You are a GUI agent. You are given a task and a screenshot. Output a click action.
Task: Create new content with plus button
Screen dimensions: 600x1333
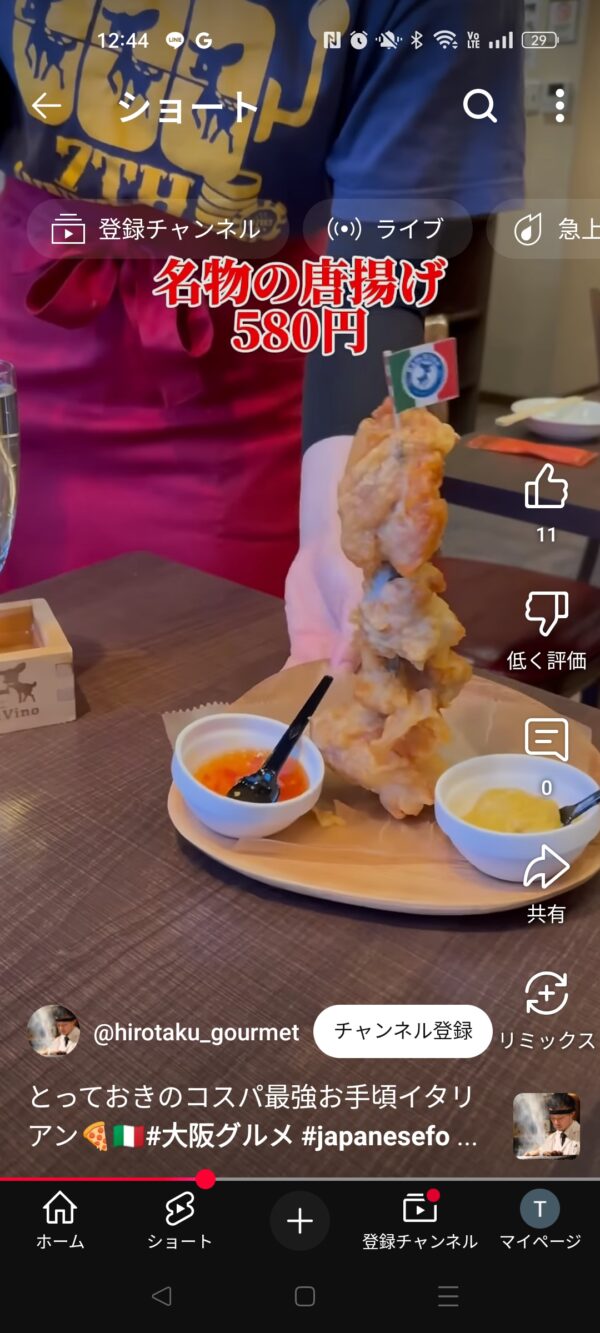tap(300, 1221)
